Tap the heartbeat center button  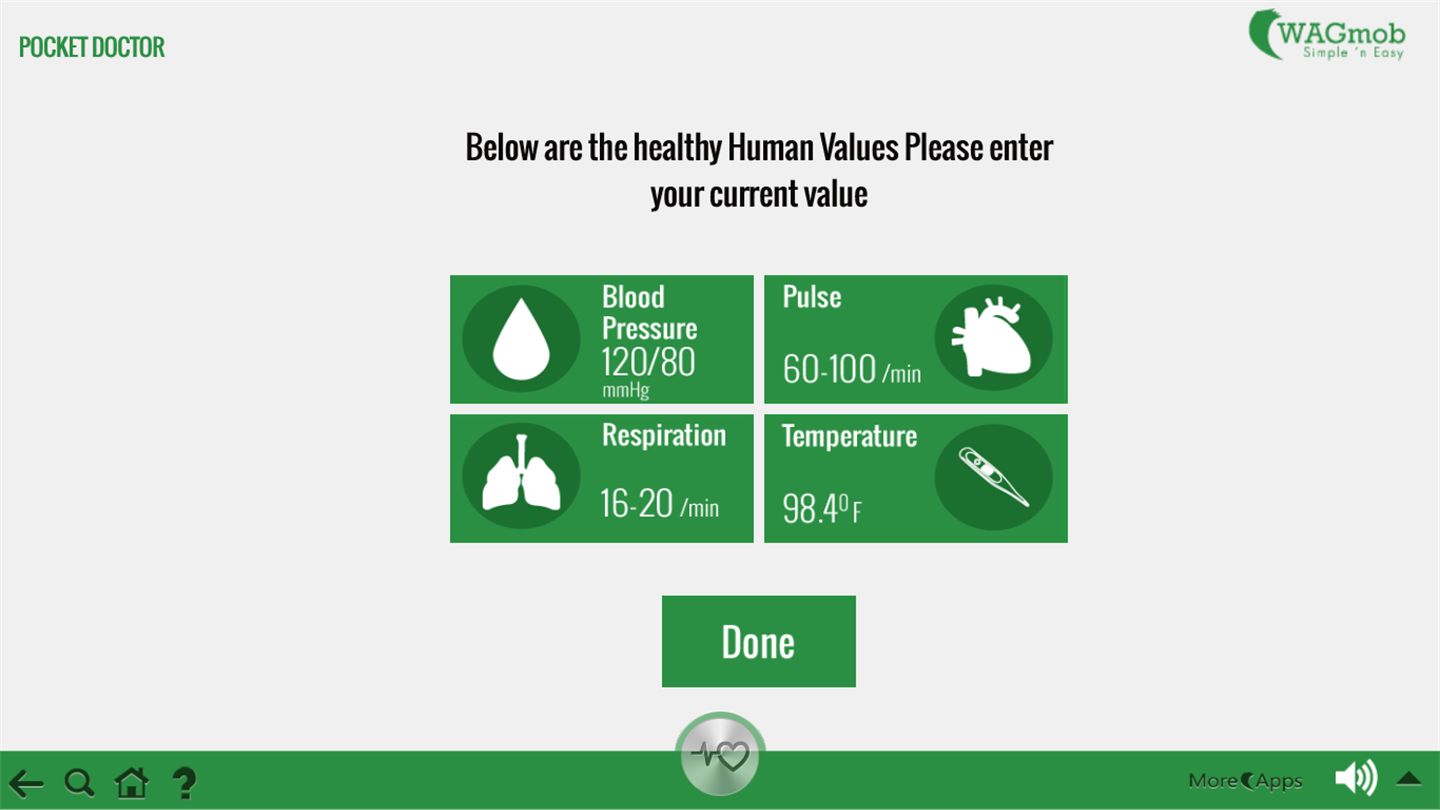(720, 756)
